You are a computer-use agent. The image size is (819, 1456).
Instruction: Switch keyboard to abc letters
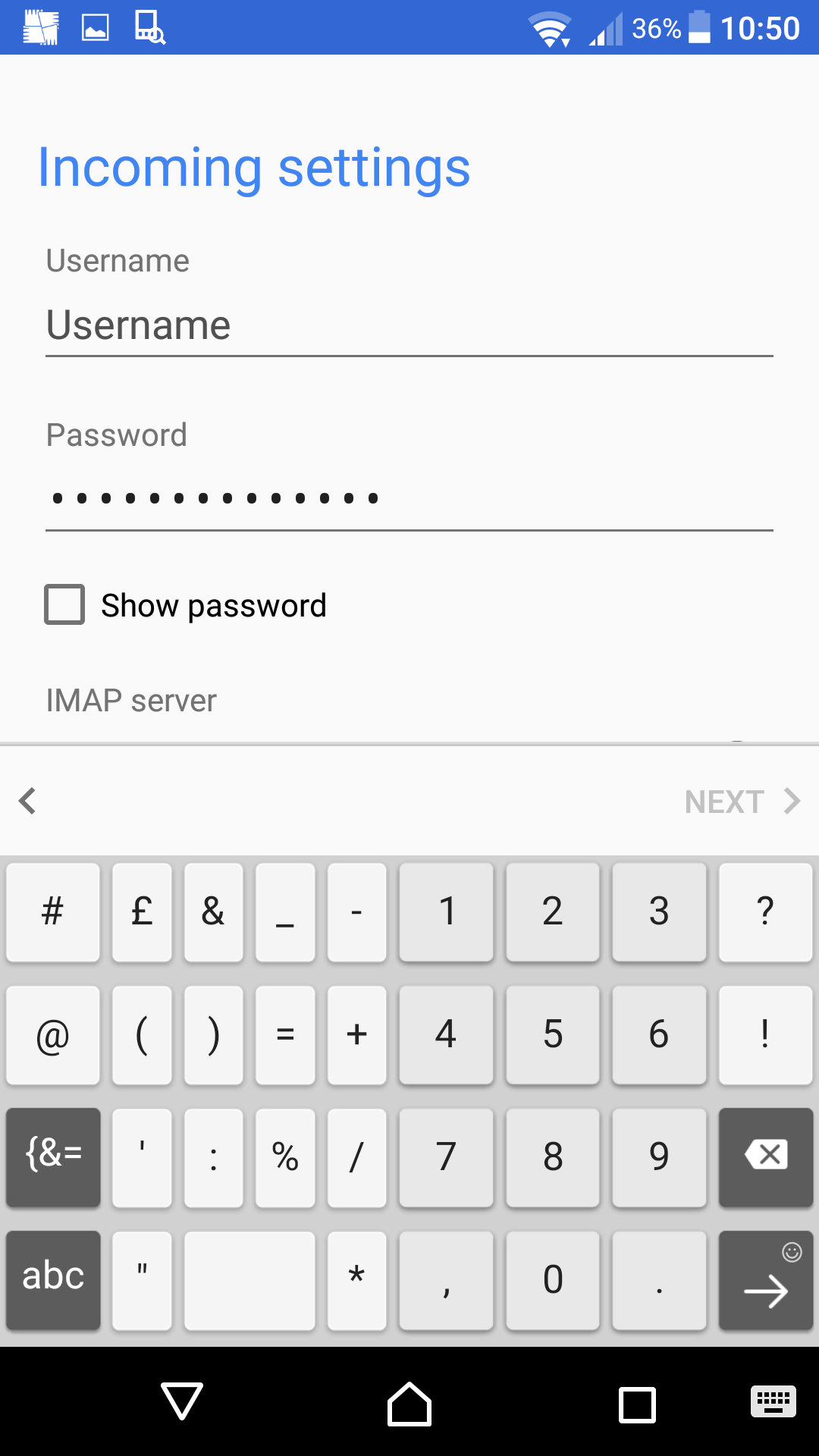point(53,1279)
